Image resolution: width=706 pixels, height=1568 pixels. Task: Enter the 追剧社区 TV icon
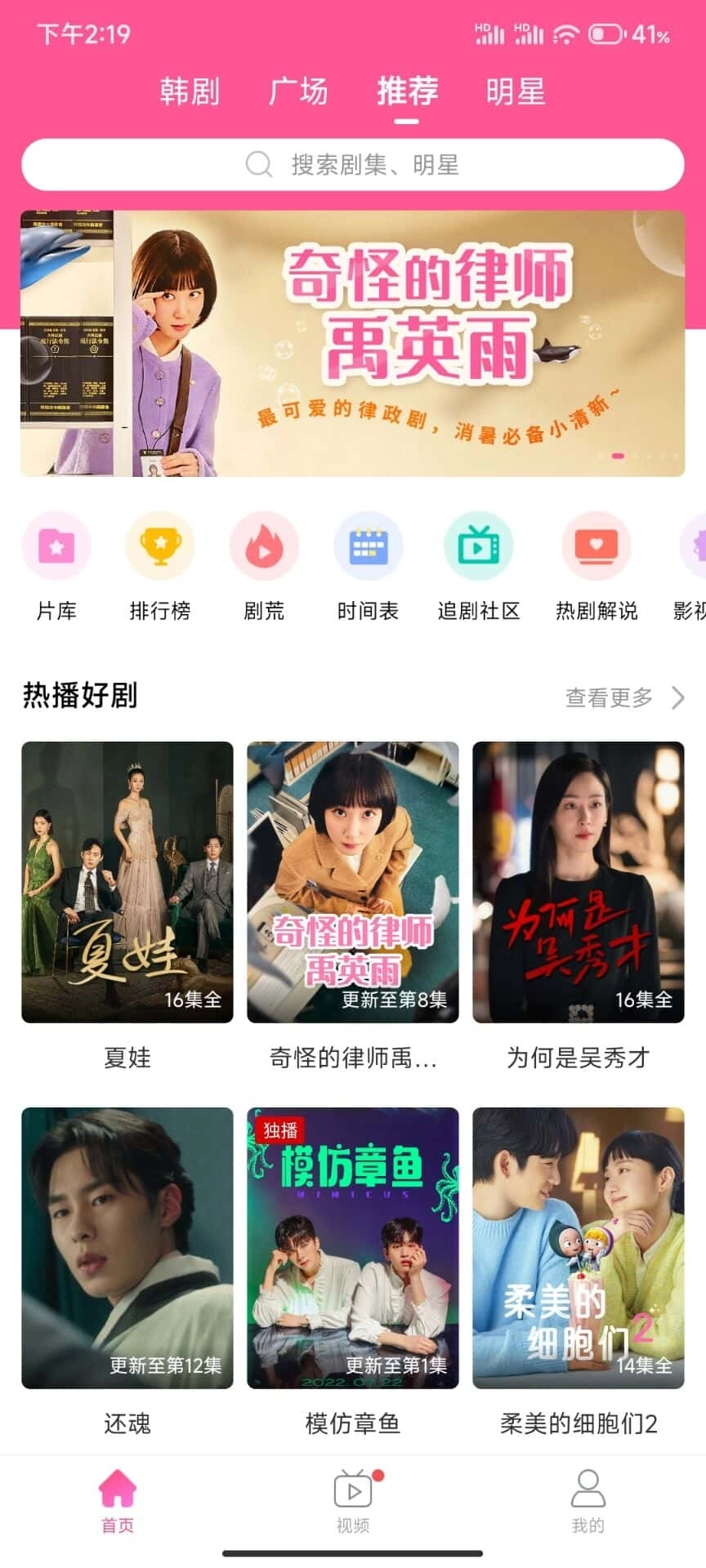pos(479,546)
